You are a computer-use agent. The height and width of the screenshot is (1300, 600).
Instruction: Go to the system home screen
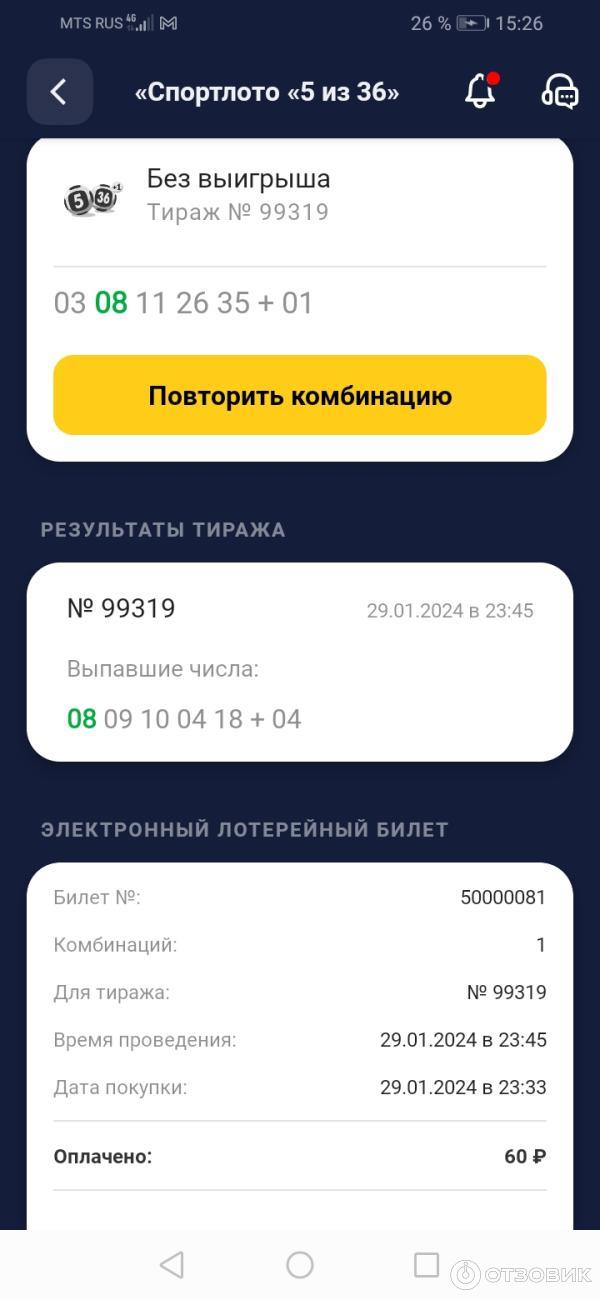point(300,1265)
